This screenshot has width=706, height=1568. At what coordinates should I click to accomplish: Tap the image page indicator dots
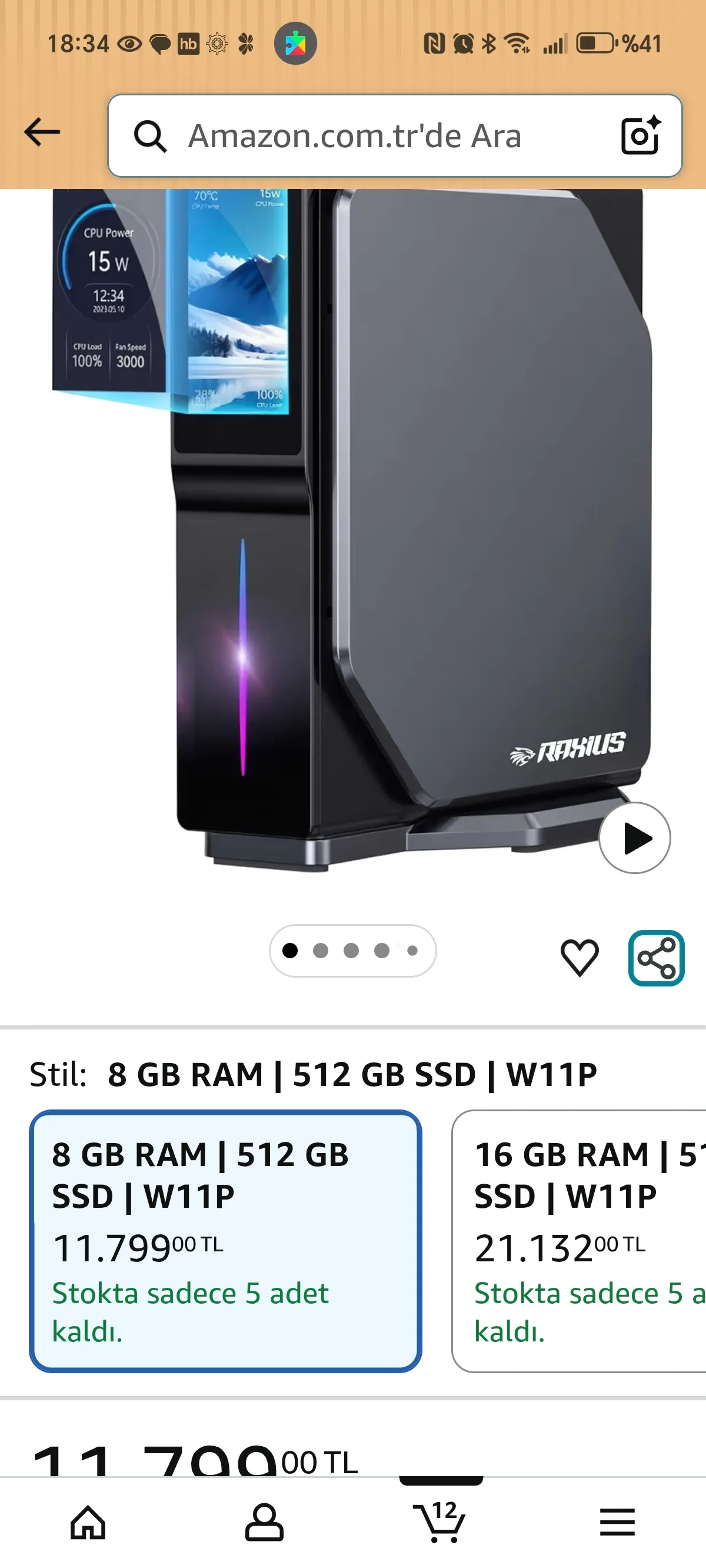[x=352, y=951]
